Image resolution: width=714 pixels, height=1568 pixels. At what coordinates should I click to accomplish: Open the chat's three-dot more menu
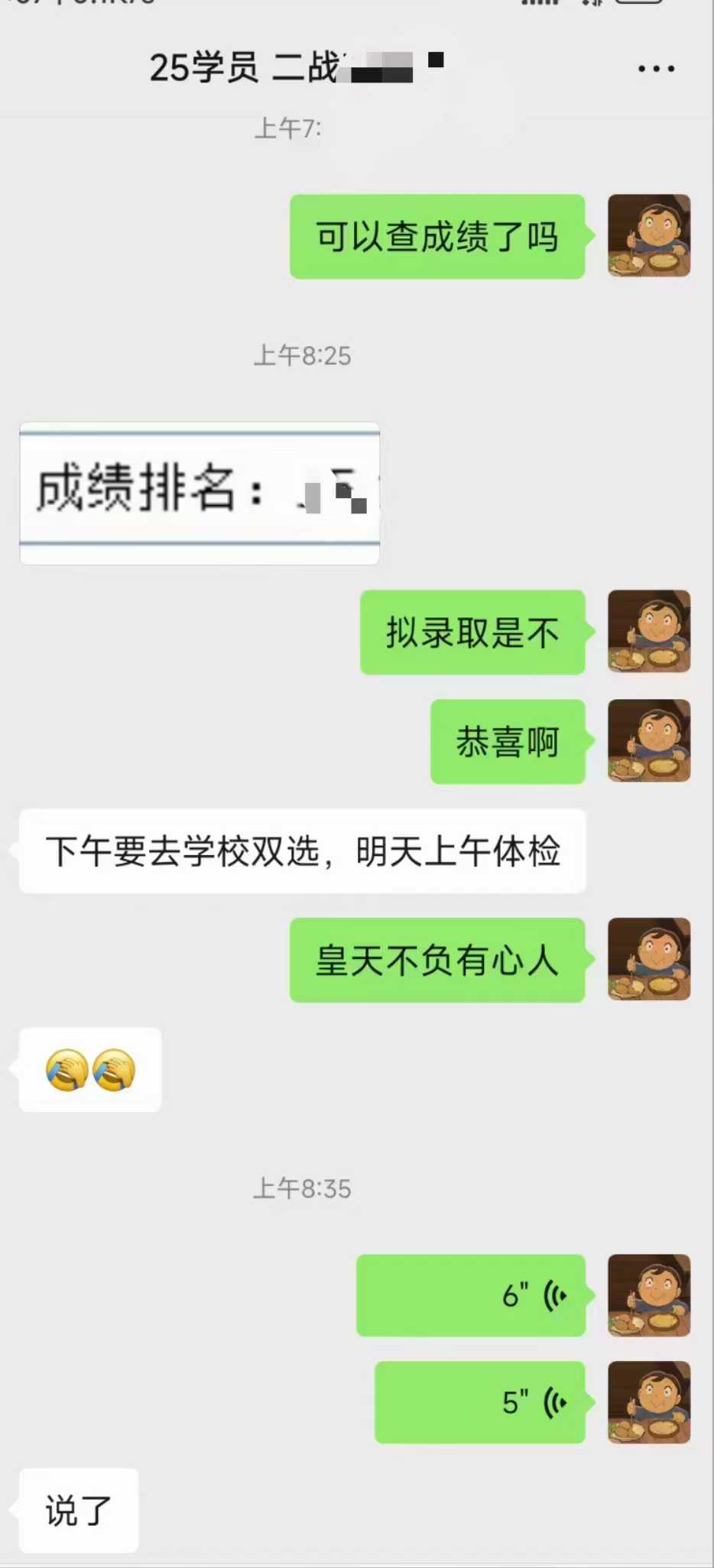(x=656, y=69)
